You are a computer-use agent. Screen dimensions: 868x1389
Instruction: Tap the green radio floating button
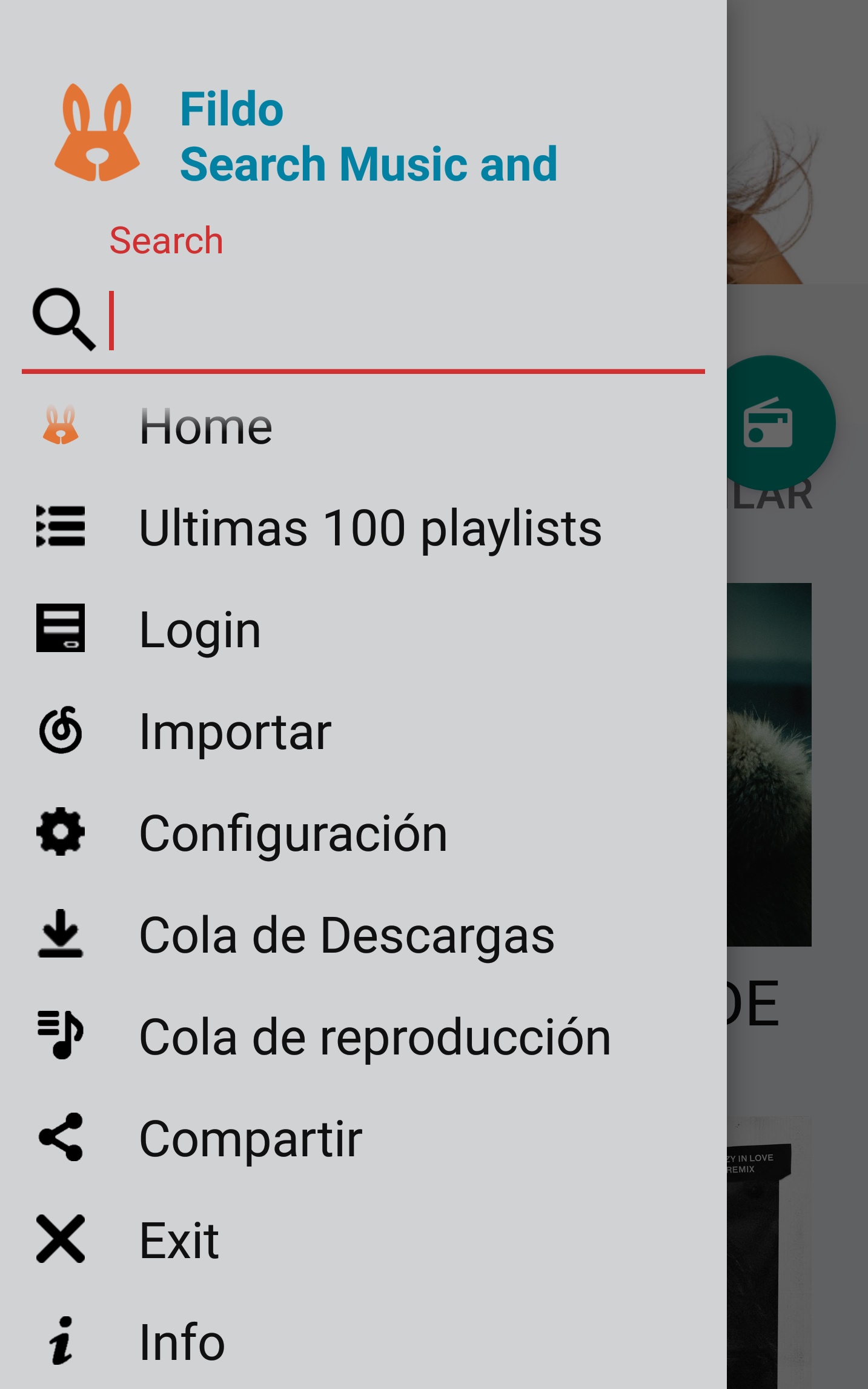point(781,423)
